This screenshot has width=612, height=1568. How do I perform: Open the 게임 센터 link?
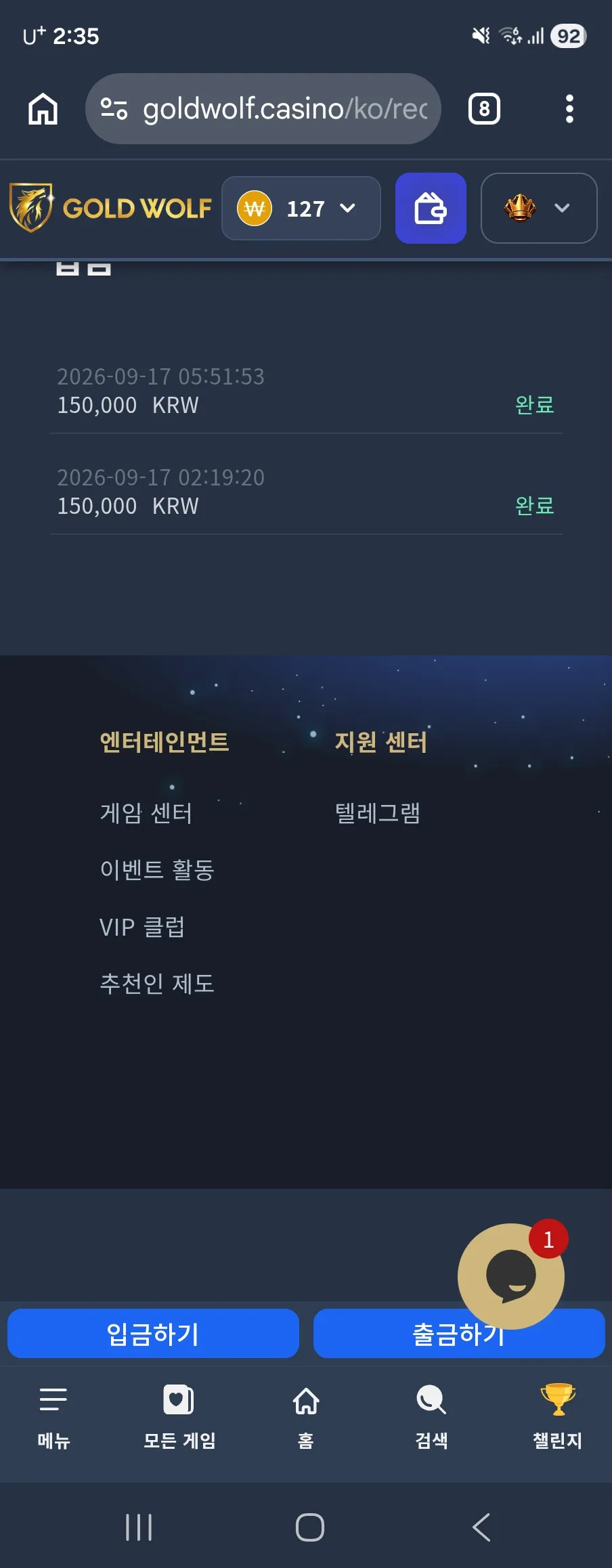146,813
